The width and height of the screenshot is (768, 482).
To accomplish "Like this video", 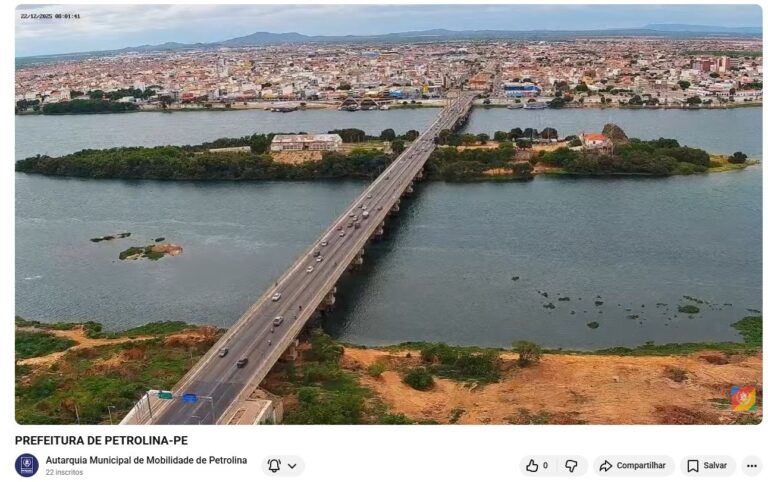I will 537,466.
